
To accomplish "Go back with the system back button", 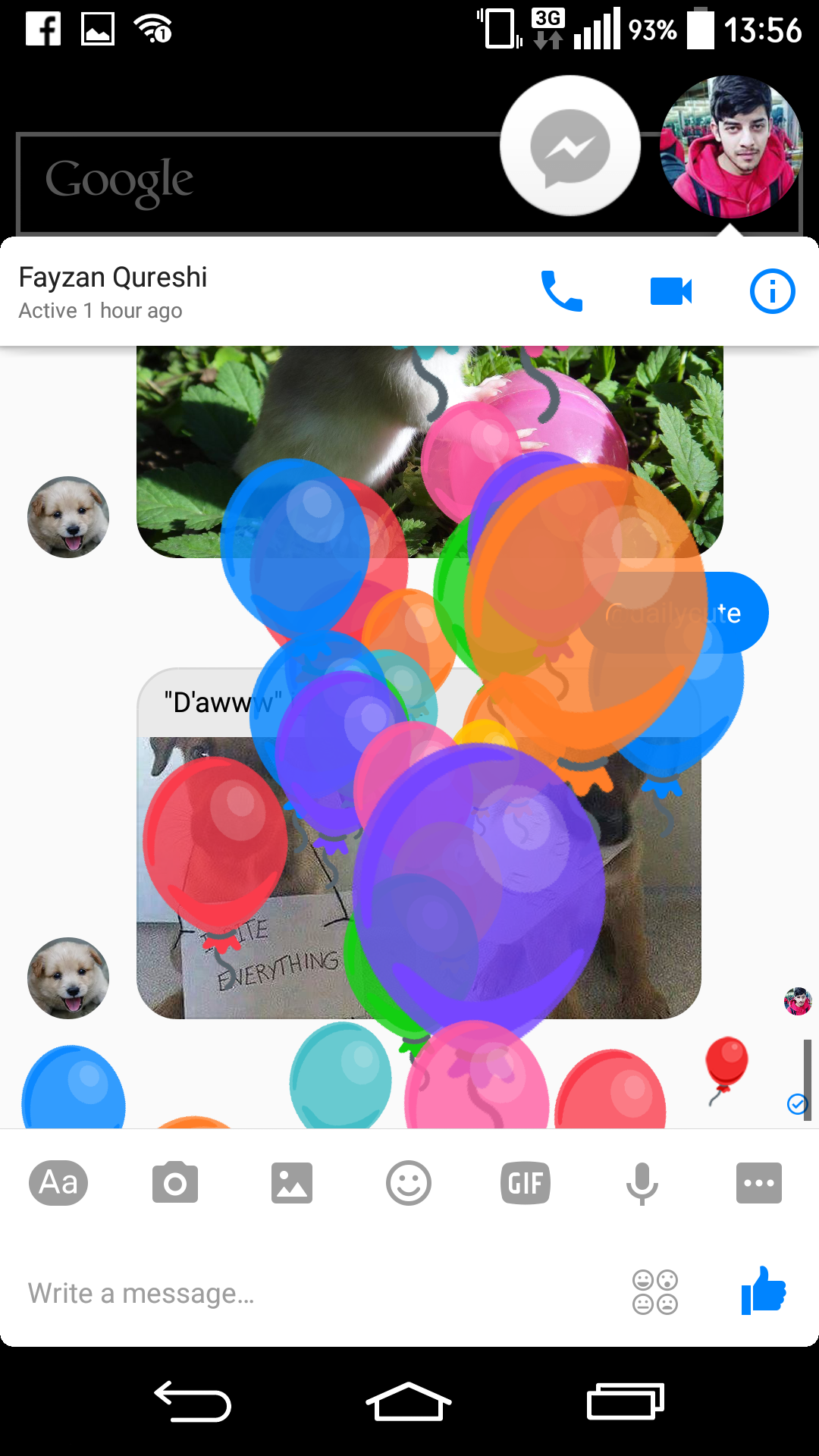I will click(x=193, y=1401).
